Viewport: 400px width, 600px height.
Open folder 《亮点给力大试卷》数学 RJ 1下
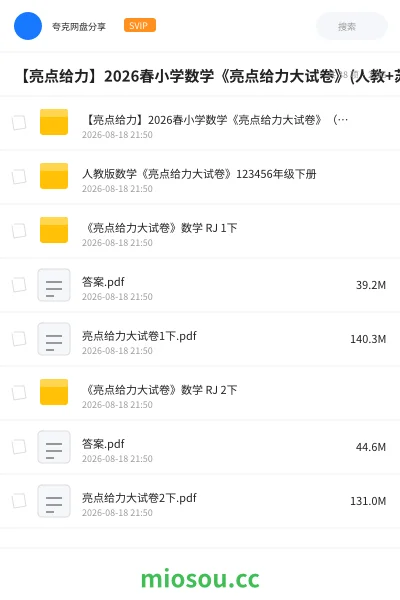tap(200, 231)
